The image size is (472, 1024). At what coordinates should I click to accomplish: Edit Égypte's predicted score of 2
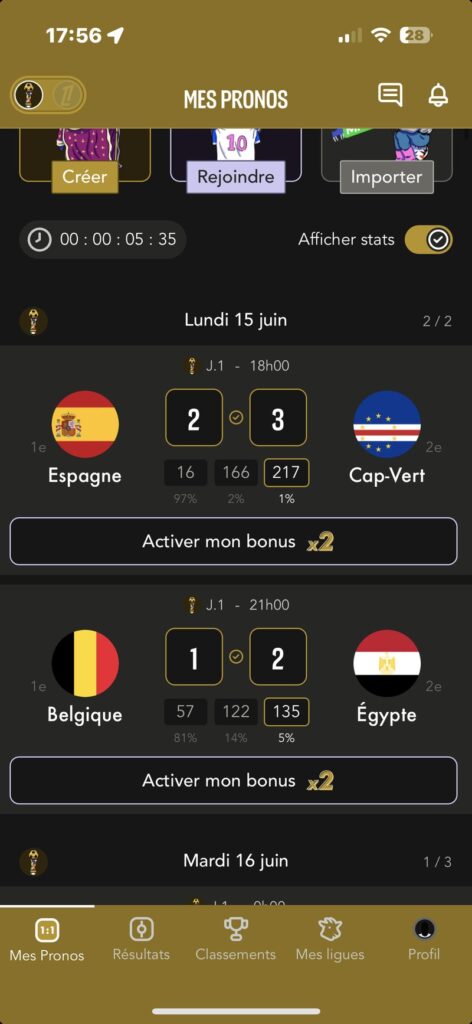point(278,657)
